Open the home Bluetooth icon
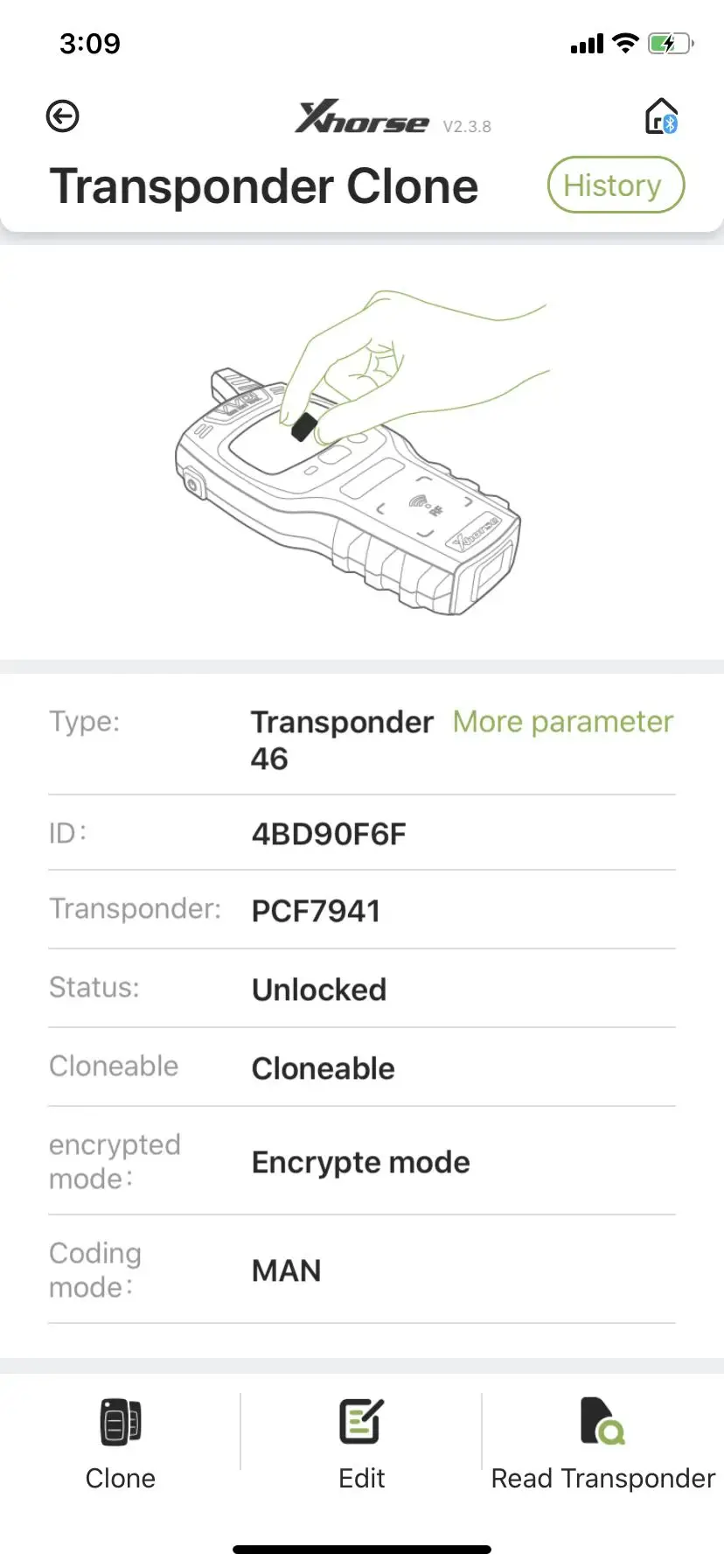 click(x=662, y=115)
